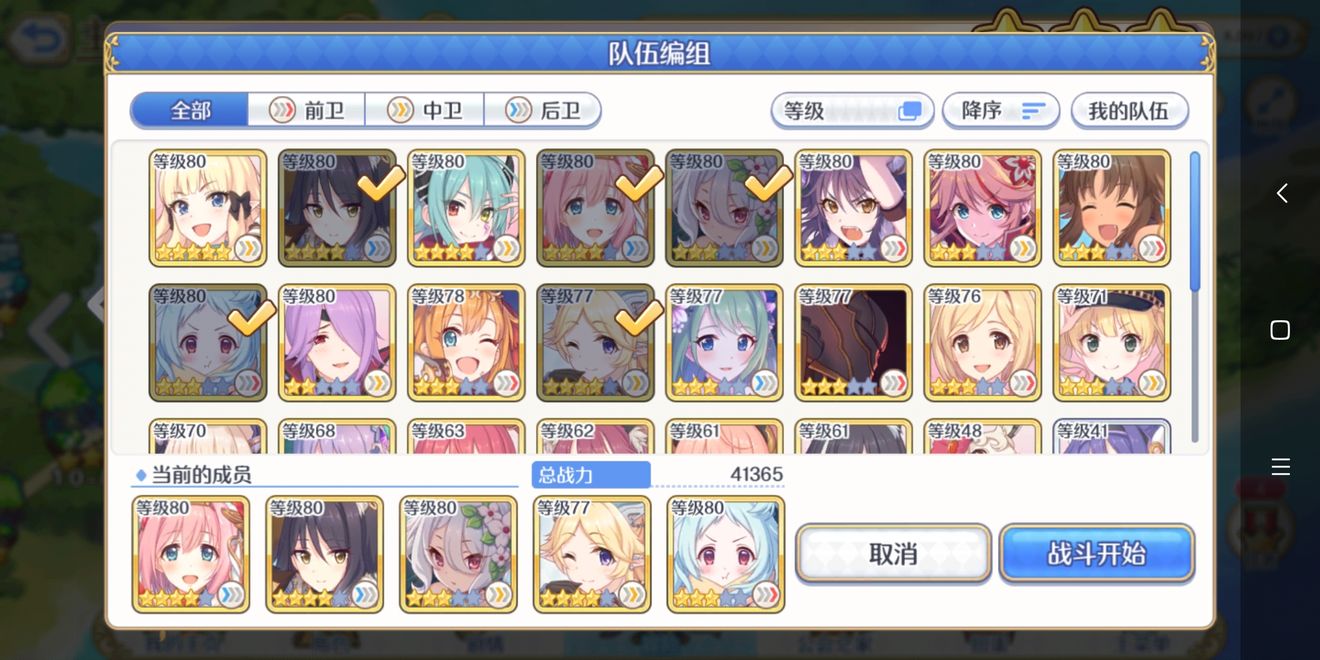Start the battle with 战斗开始
Image resolution: width=1320 pixels, height=660 pixels.
coord(1096,553)
